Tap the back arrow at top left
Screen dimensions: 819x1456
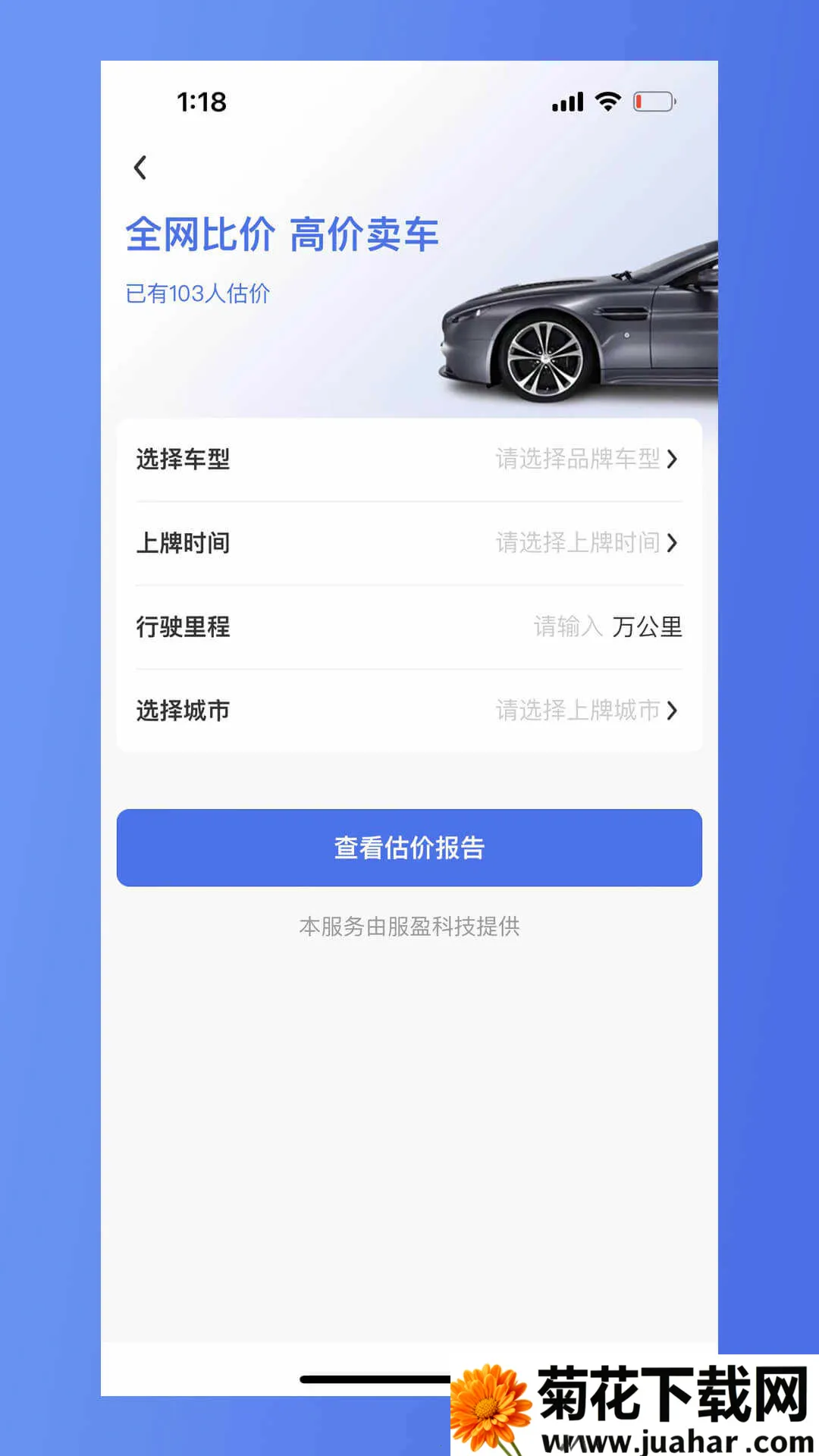tap(140, 167)
